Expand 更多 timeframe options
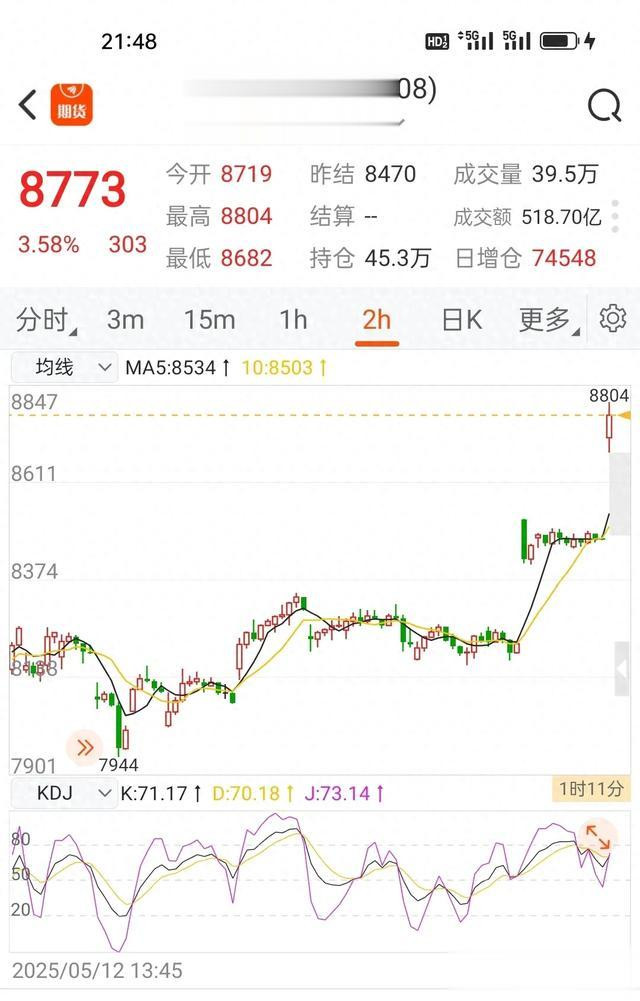The width and height of the screenshot is (640, 1001). [x=545, y=319]
